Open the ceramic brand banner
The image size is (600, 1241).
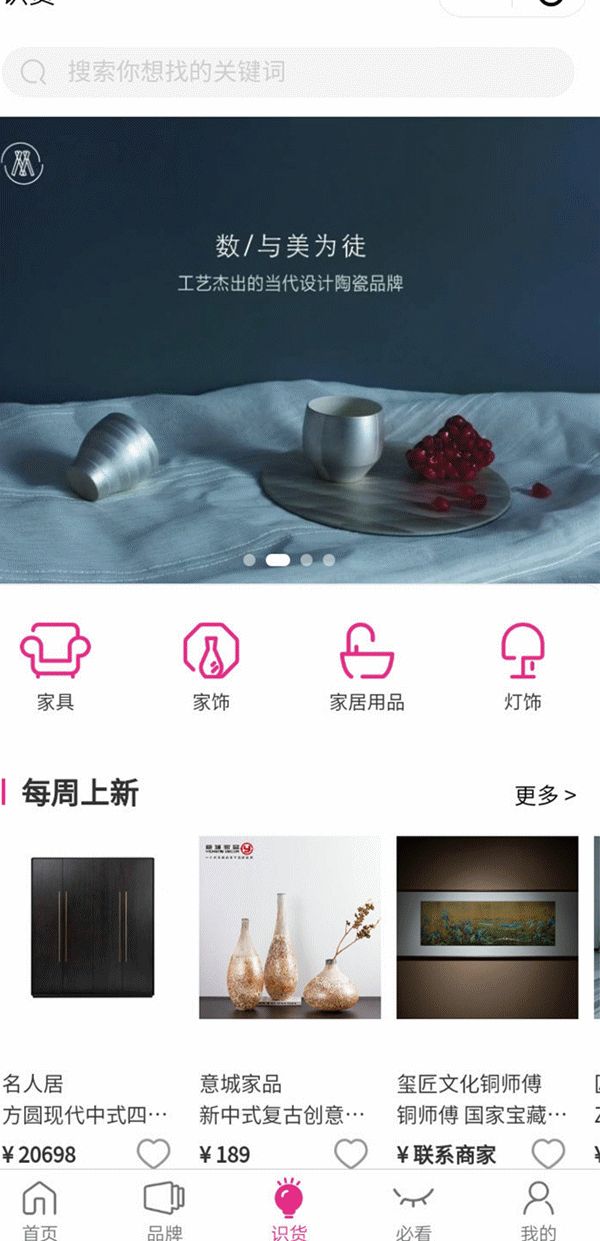[x=300, y=350]
